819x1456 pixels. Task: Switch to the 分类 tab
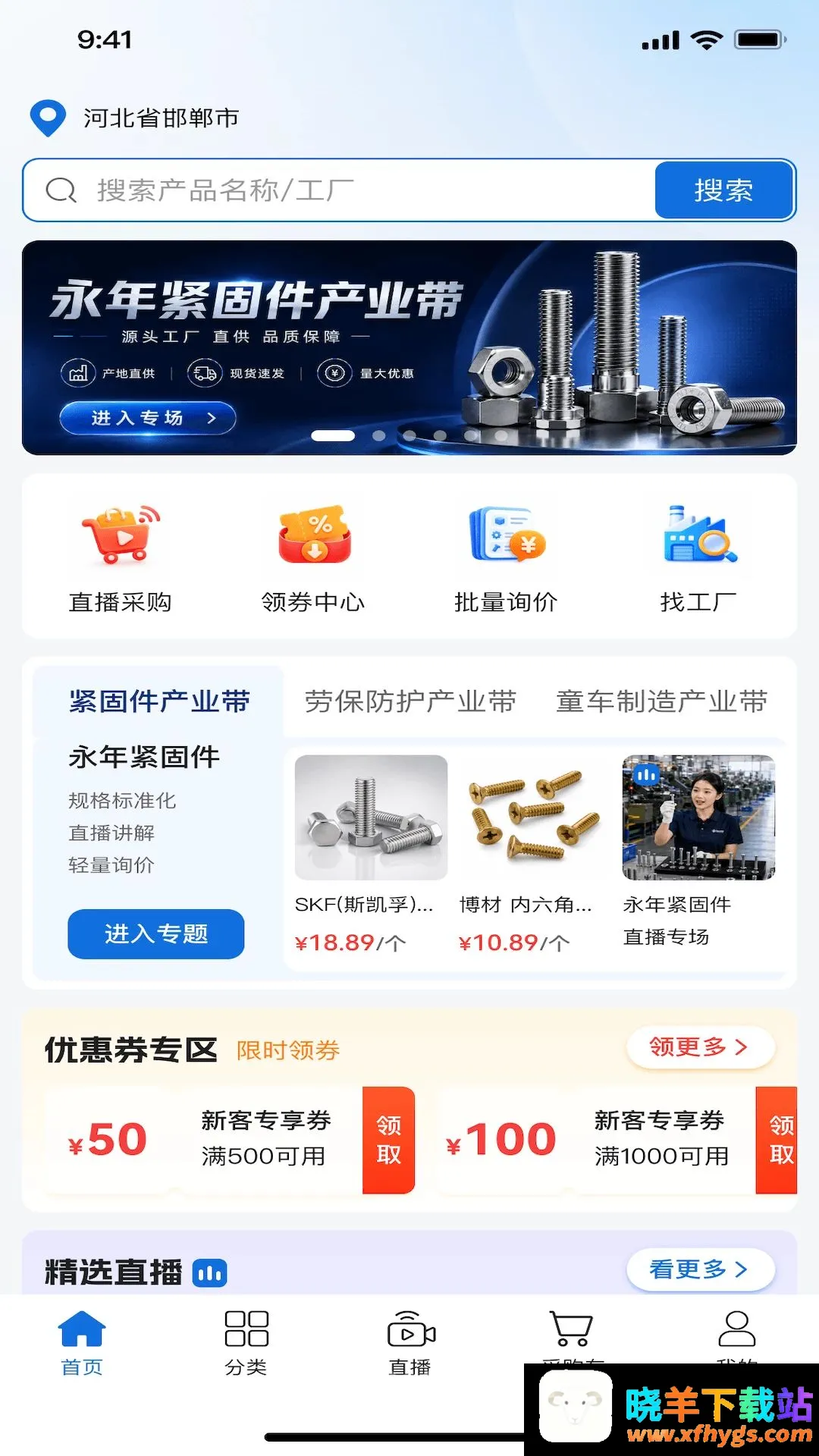246,1343
